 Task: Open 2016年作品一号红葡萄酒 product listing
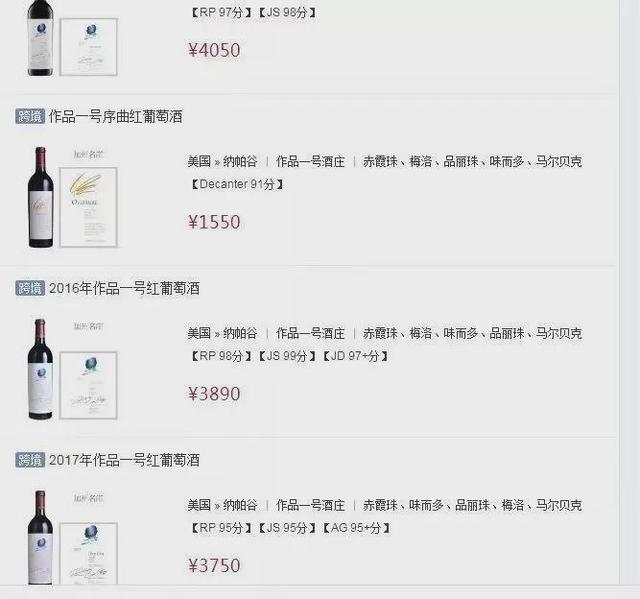[x=123, y=289]
